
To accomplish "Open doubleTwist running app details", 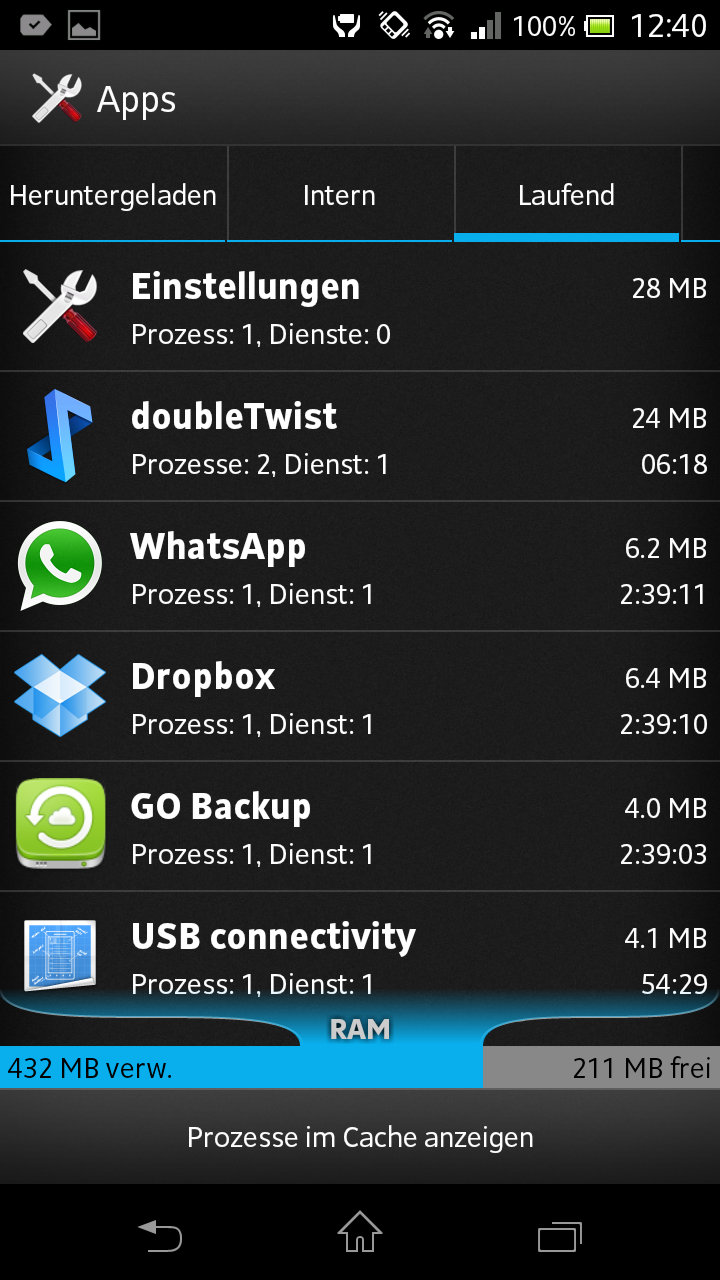I will coord(360,437).
